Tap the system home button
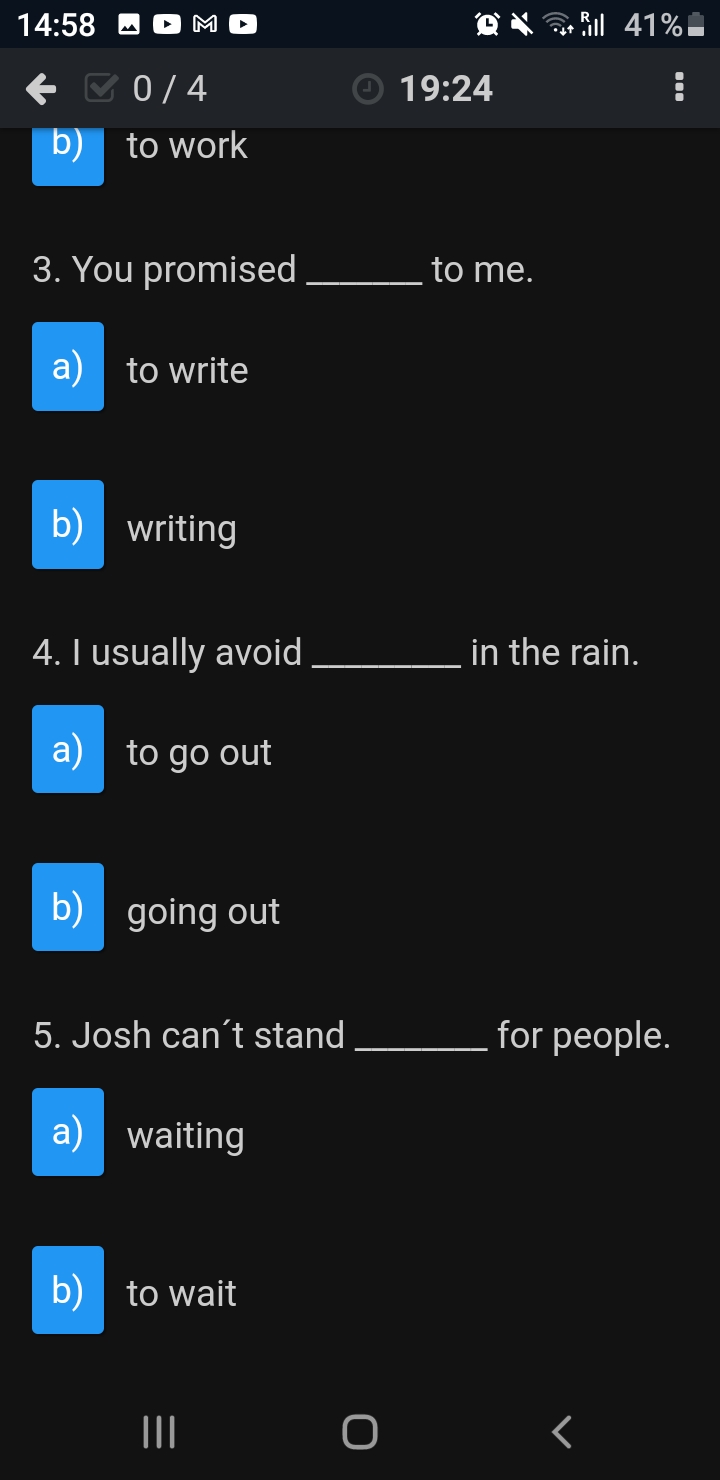 360,1431
